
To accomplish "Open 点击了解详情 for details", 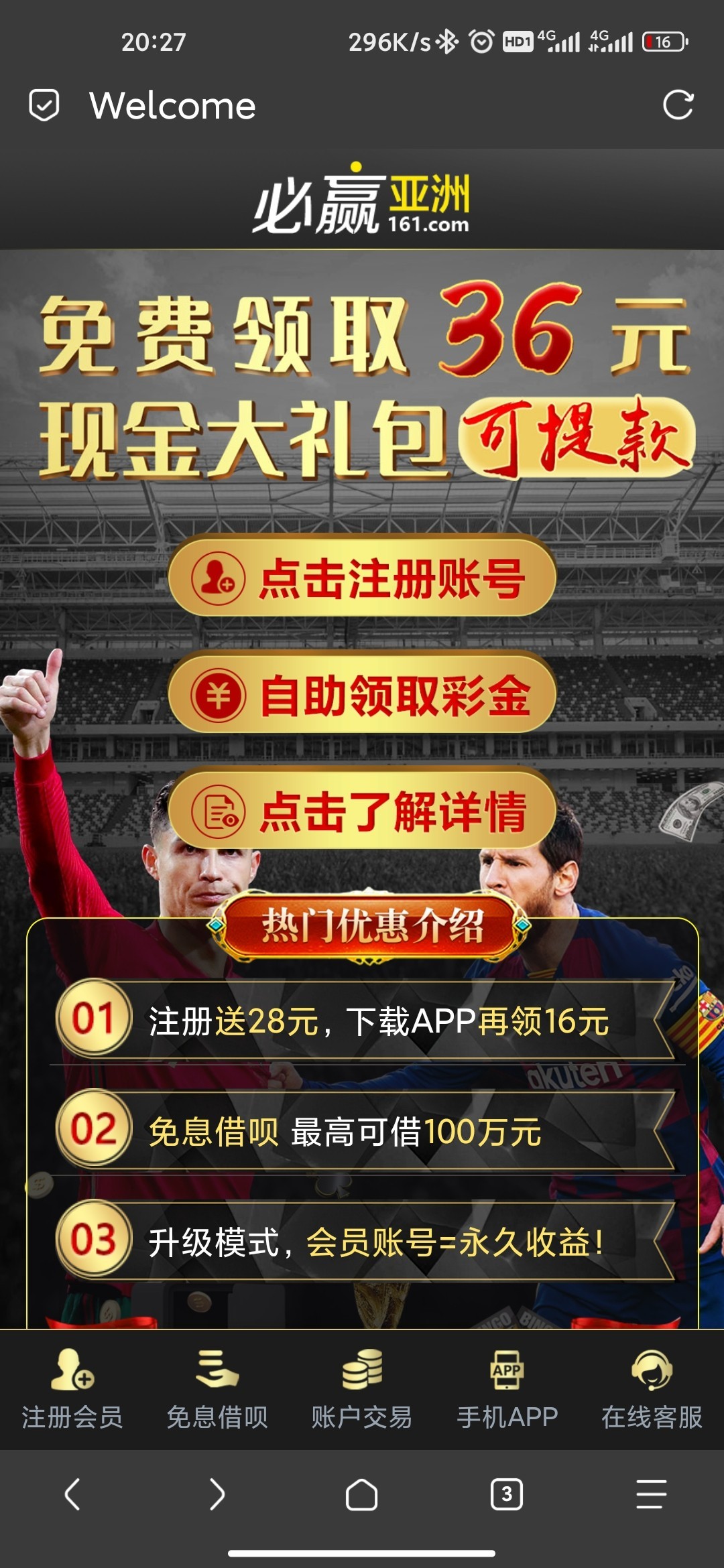I will pos(362,811).
